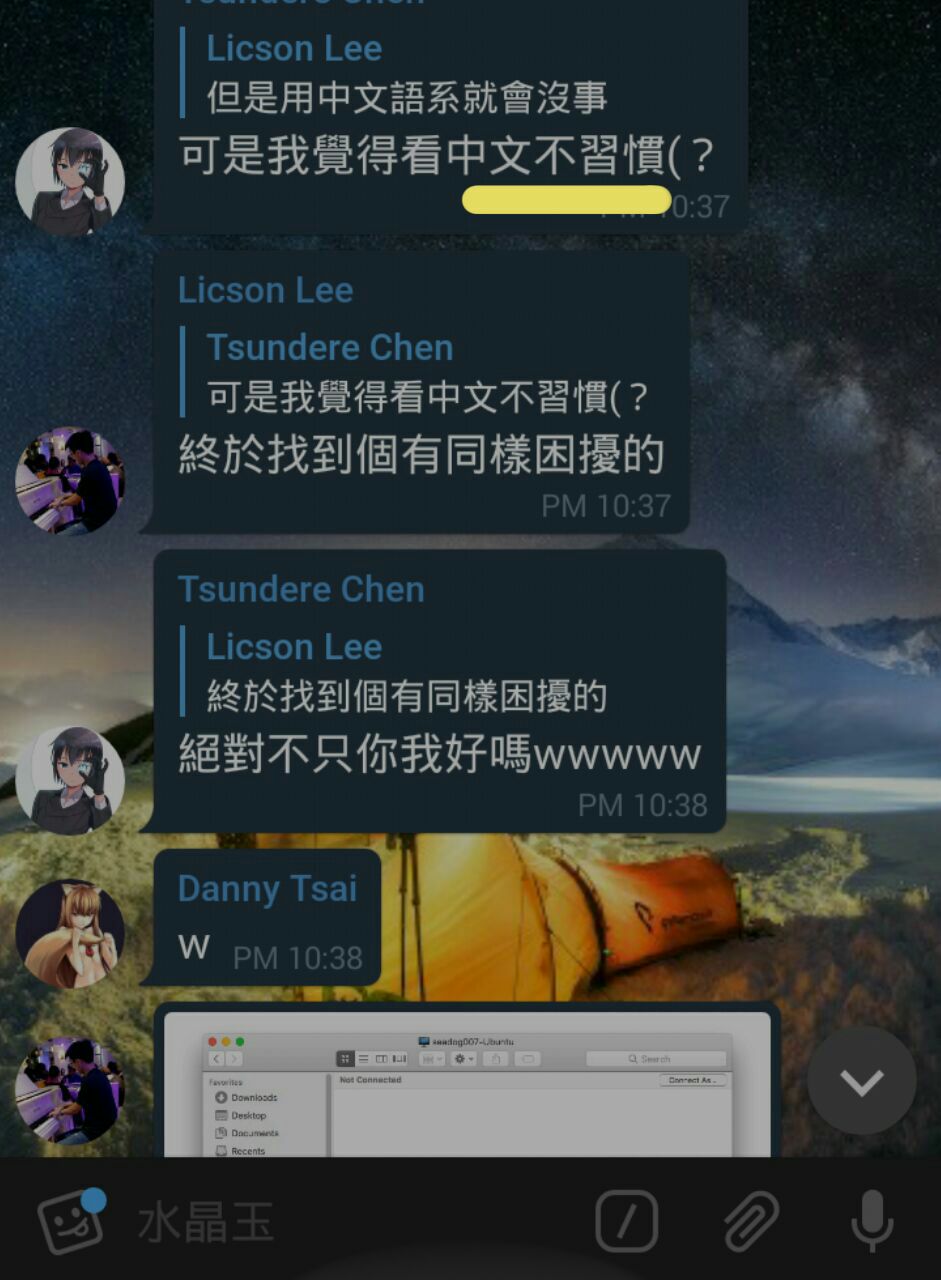Viewport: 941px width, 1280px height.
Task: Open Tsundere Chen's avatar beside 絕對不只你我好嗎wwwww
Action: tap(70, 780)
